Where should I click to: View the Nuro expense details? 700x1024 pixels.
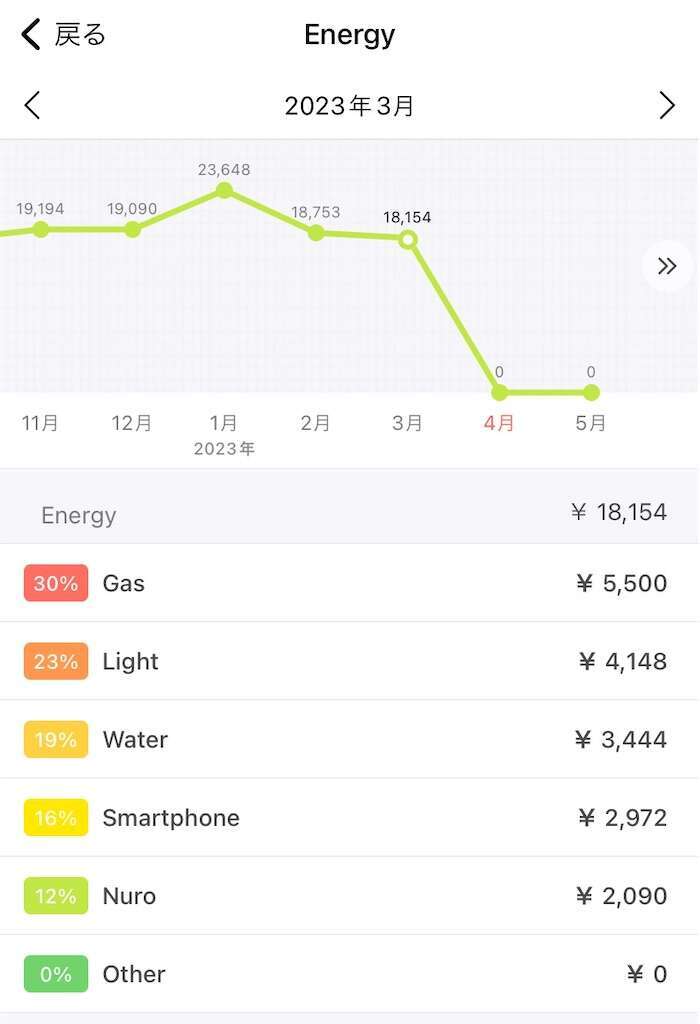click(x=350, y=896)
